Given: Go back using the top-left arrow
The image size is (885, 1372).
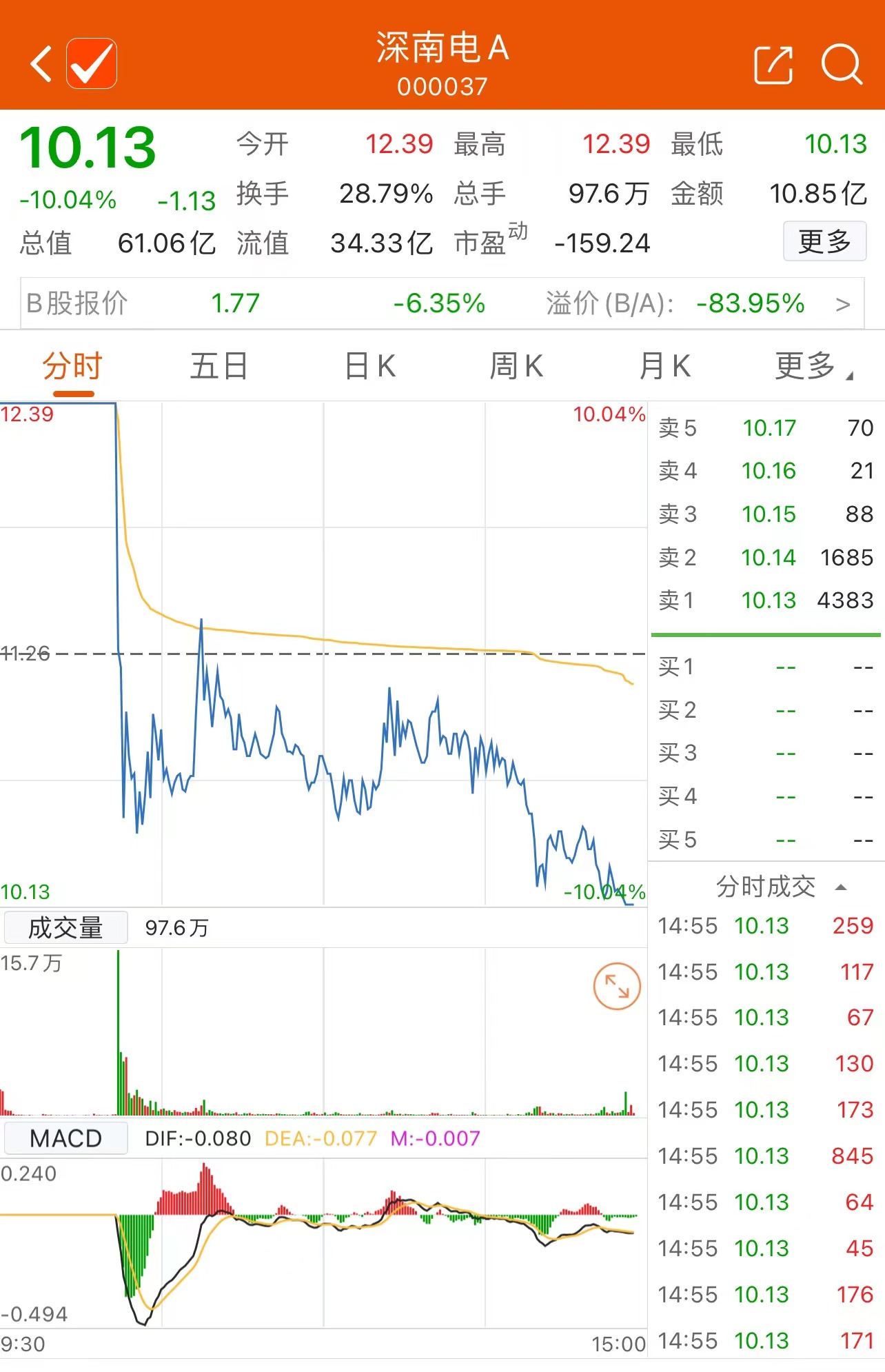Looking at the screenshot, I should (x=41, y=64).
